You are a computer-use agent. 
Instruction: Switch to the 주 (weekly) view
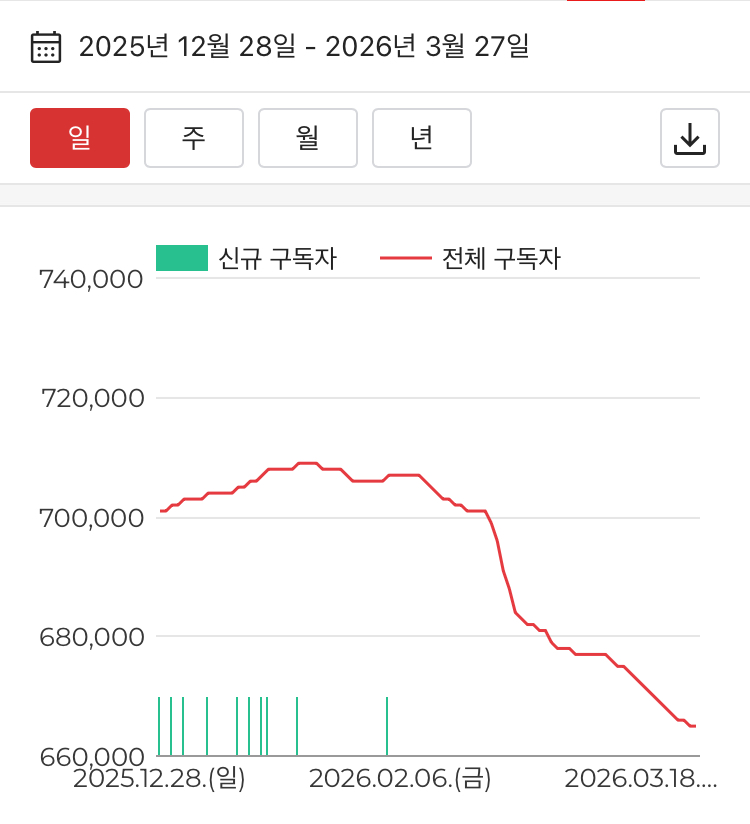click(x=194, y=138)
